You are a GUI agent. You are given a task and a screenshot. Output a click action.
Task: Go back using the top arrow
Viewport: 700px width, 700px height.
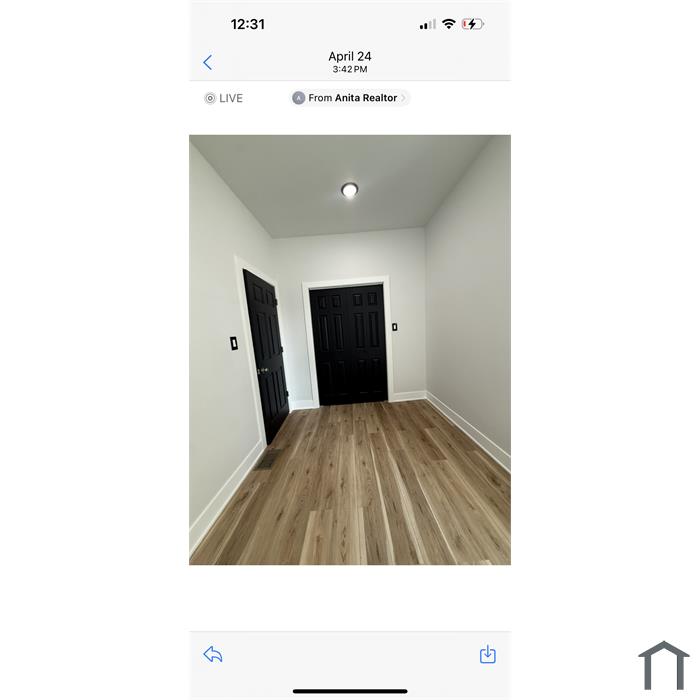(207, 62)
